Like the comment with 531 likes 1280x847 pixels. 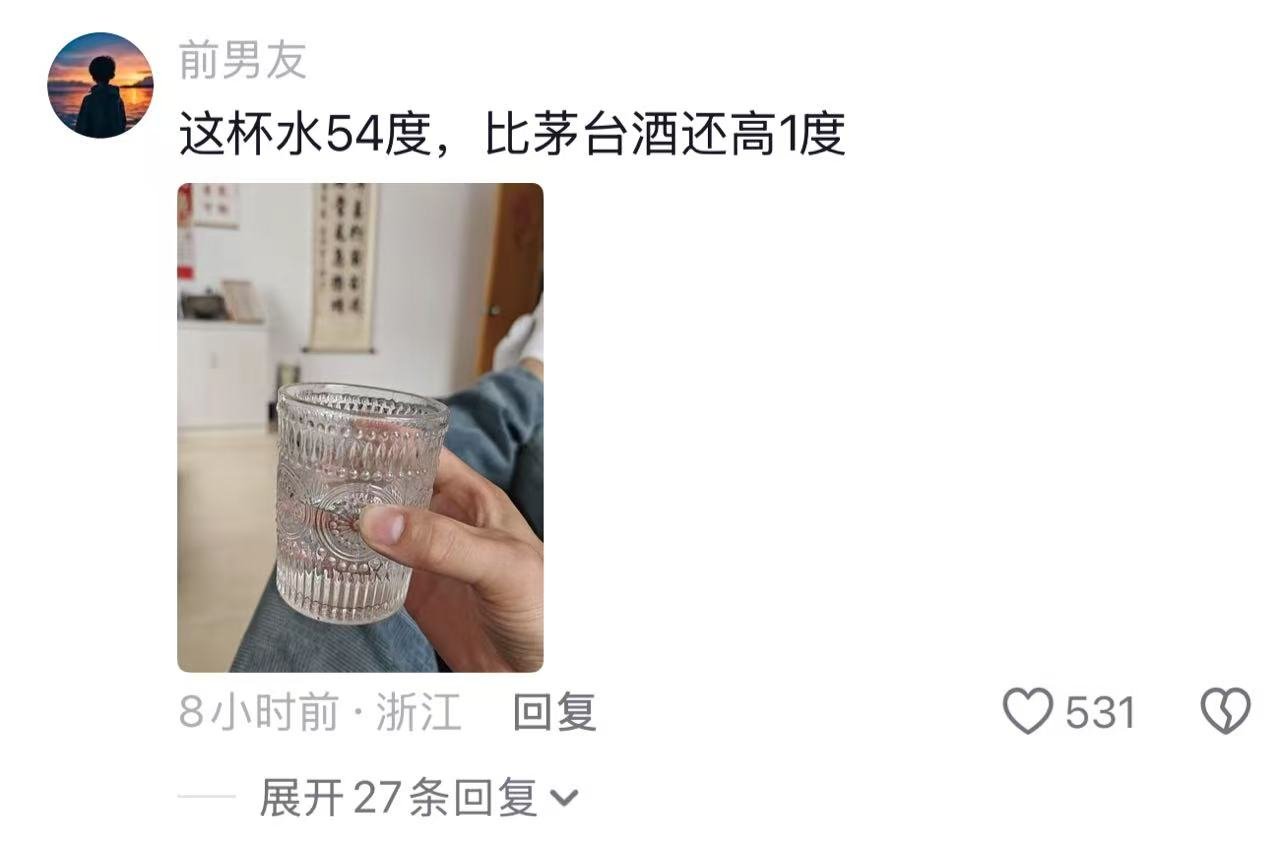(1029, 712)
